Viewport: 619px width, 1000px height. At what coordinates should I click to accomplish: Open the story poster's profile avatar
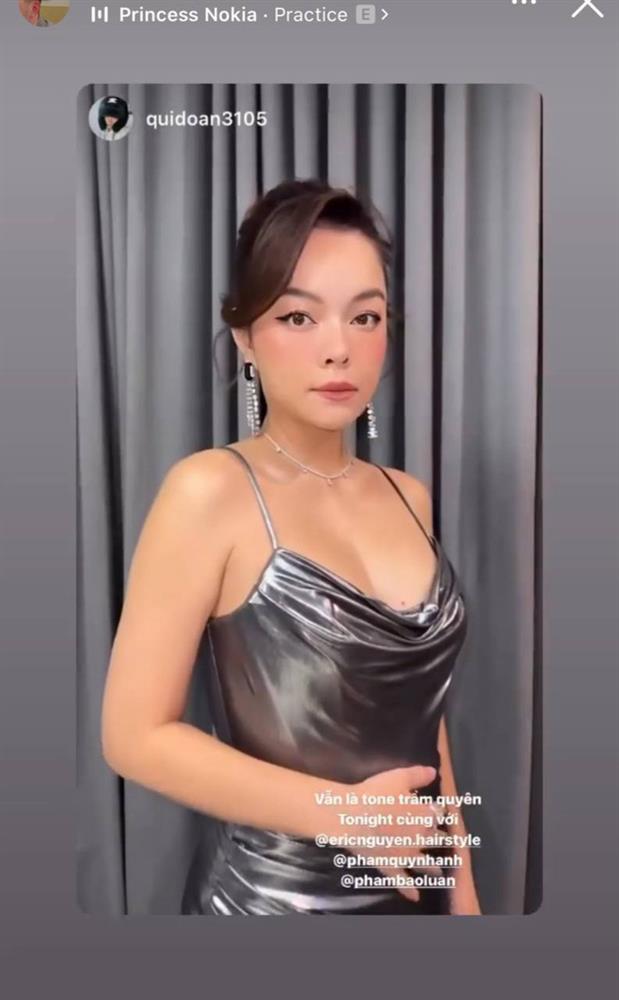tap(45, 10)
